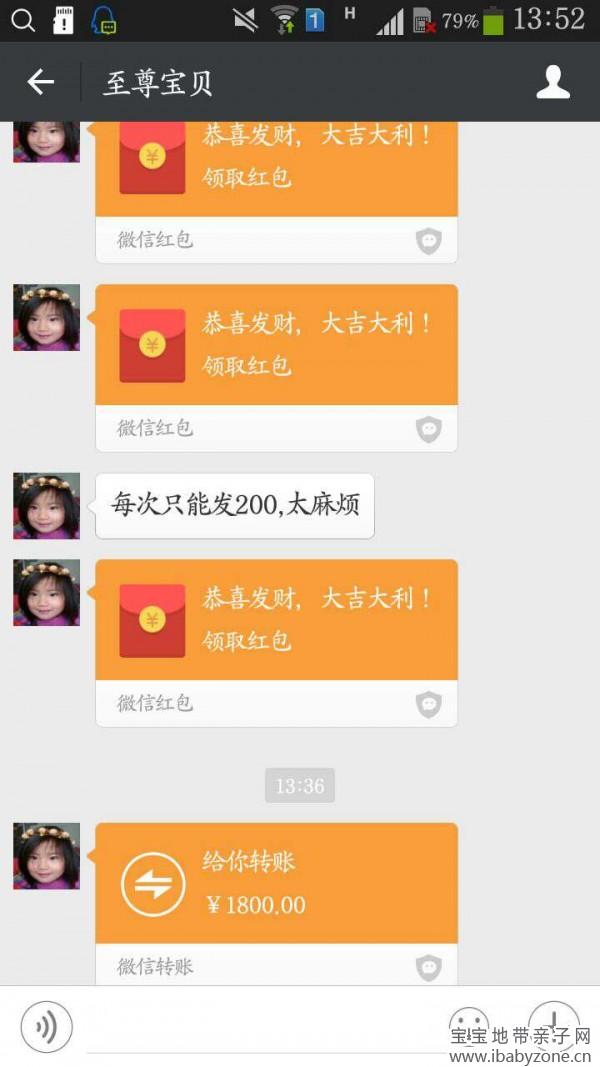
Task: Switch to voice input mode
Action: (x=47, y=1026)
